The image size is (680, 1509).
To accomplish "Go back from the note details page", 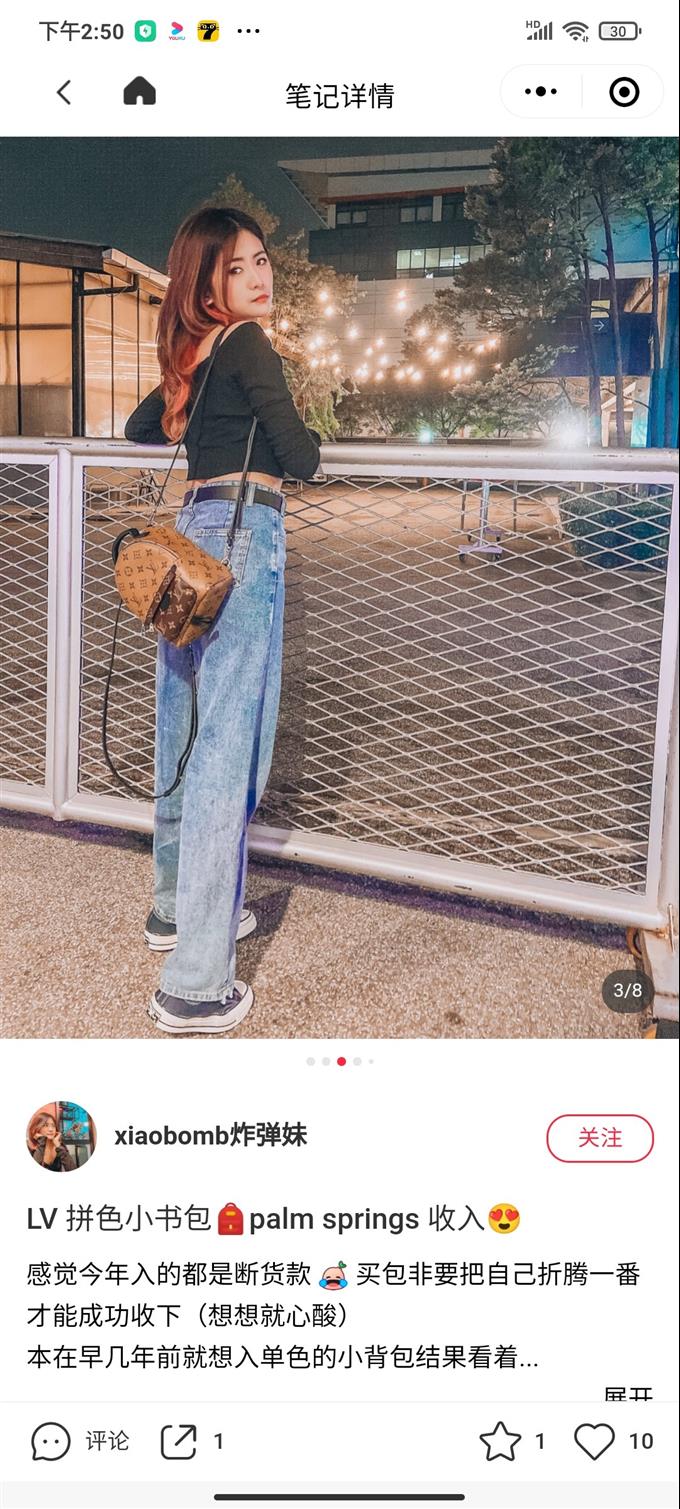I will [64, 93].
